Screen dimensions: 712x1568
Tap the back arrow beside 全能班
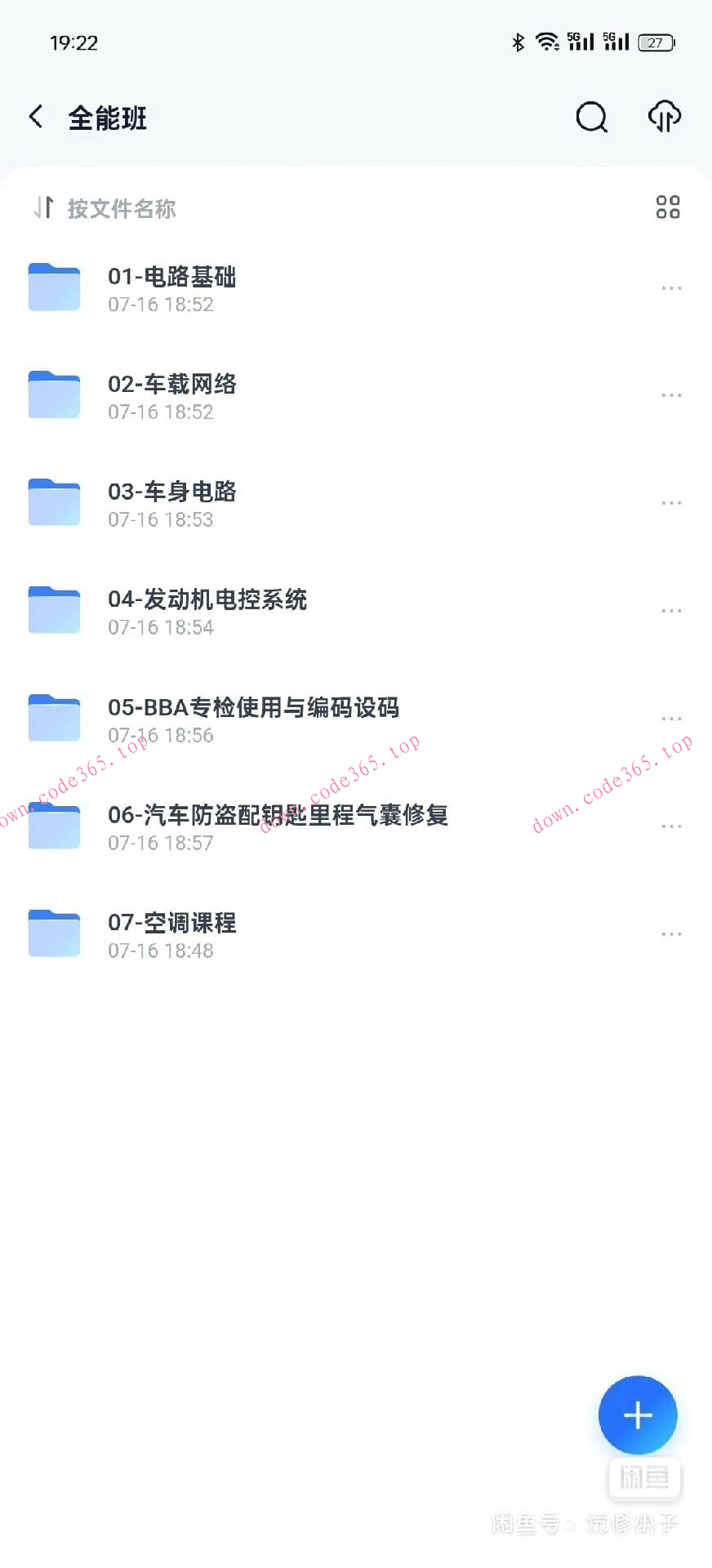tap(34, 116)
